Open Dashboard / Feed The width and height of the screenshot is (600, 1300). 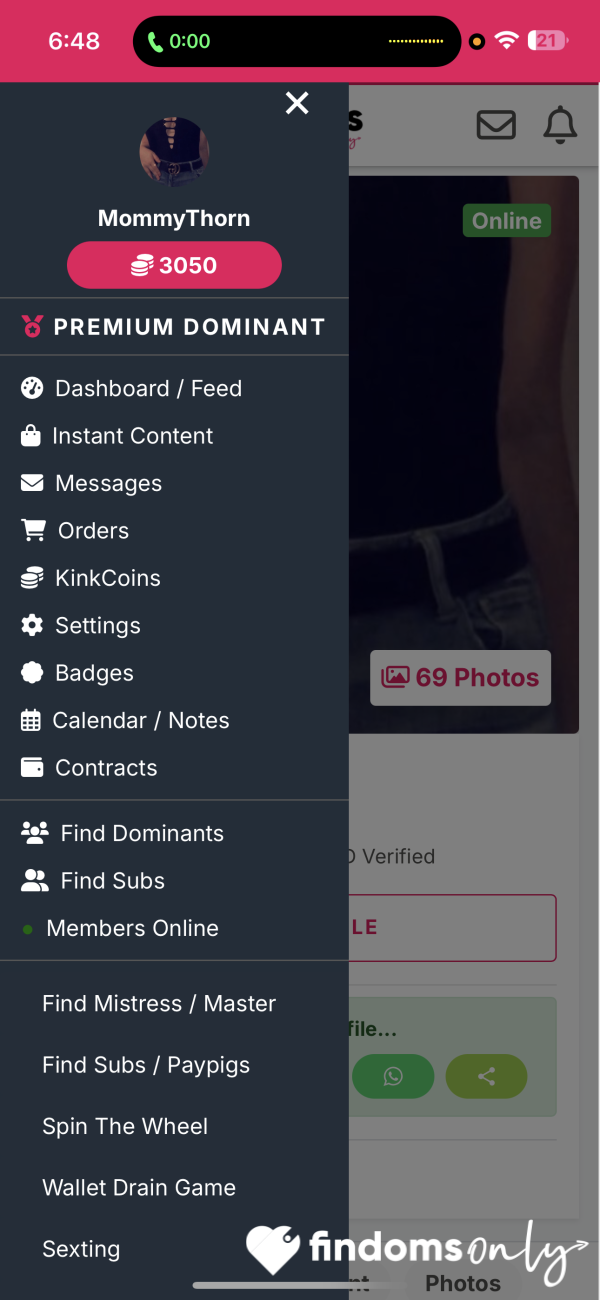pos(131,388)
